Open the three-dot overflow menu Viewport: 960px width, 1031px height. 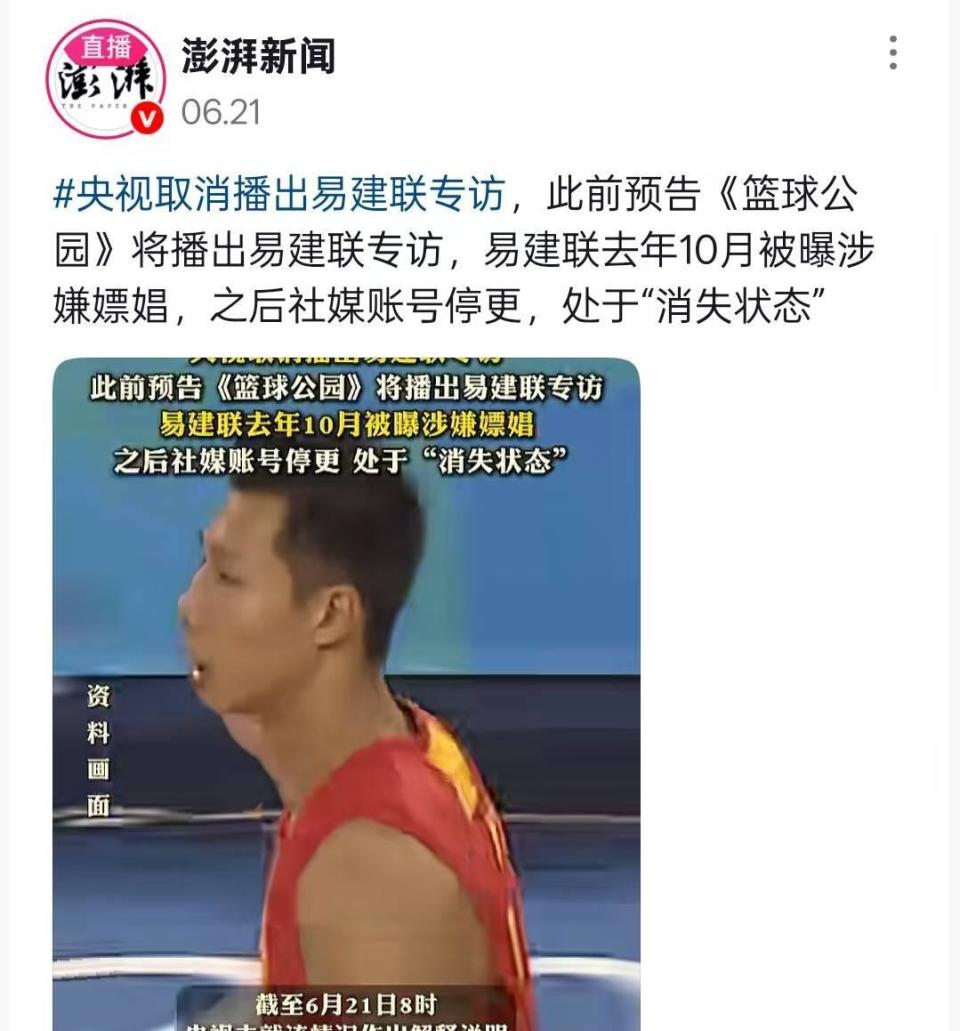pyautogui.click(x=892, y=52)
